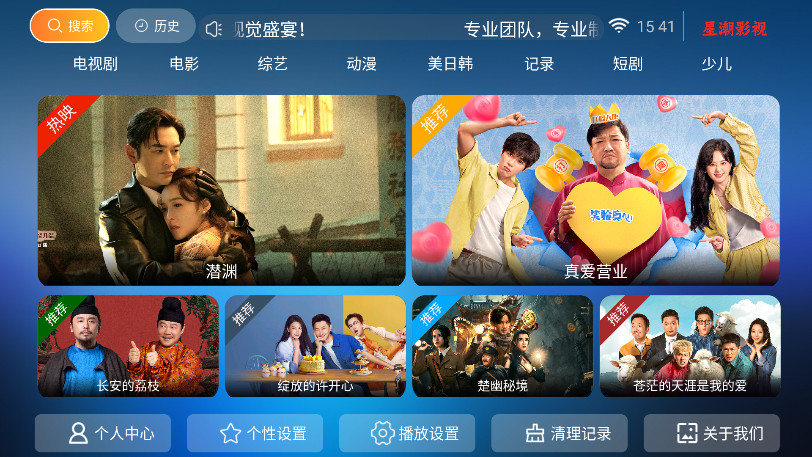Image resolution: width=812 pixels, height=457 pixels.
Task: Tap the 搜索 search button
Action: tap(69, 26)
